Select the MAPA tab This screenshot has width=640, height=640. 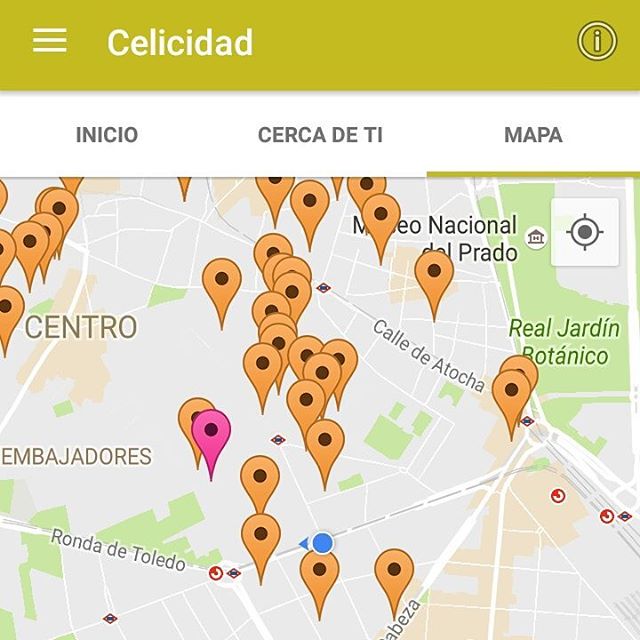pos(533,135)
